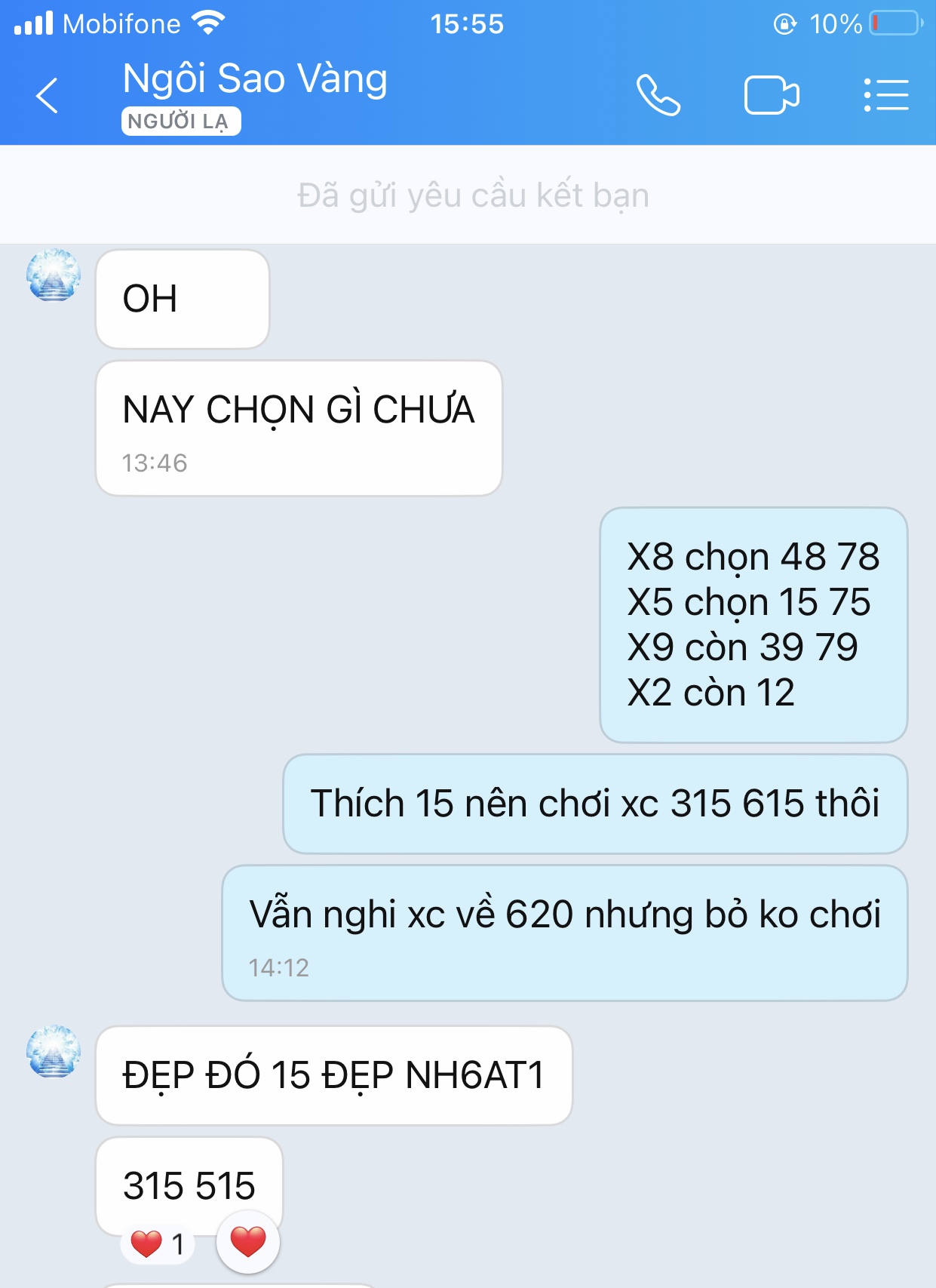Tap the heart reaction button on 315 515

pyautogui.click(x=247, y=1241)
